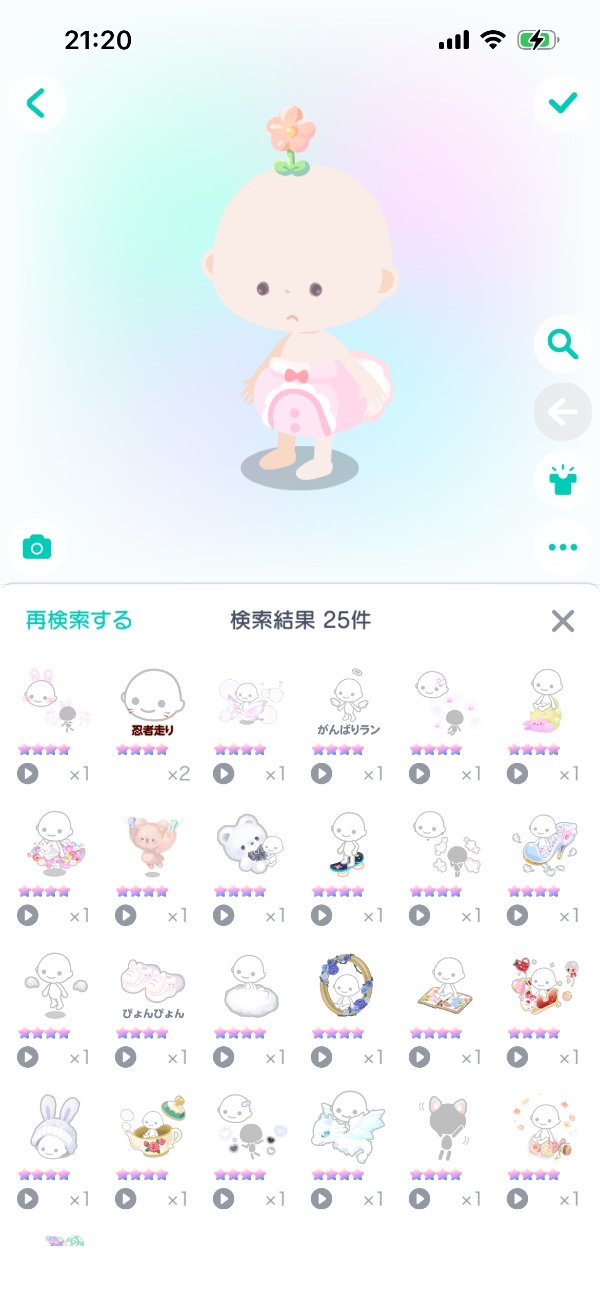Tap 再検索する to search again
The width and height of the screenshot is (600, 1298).
(79, 620)
